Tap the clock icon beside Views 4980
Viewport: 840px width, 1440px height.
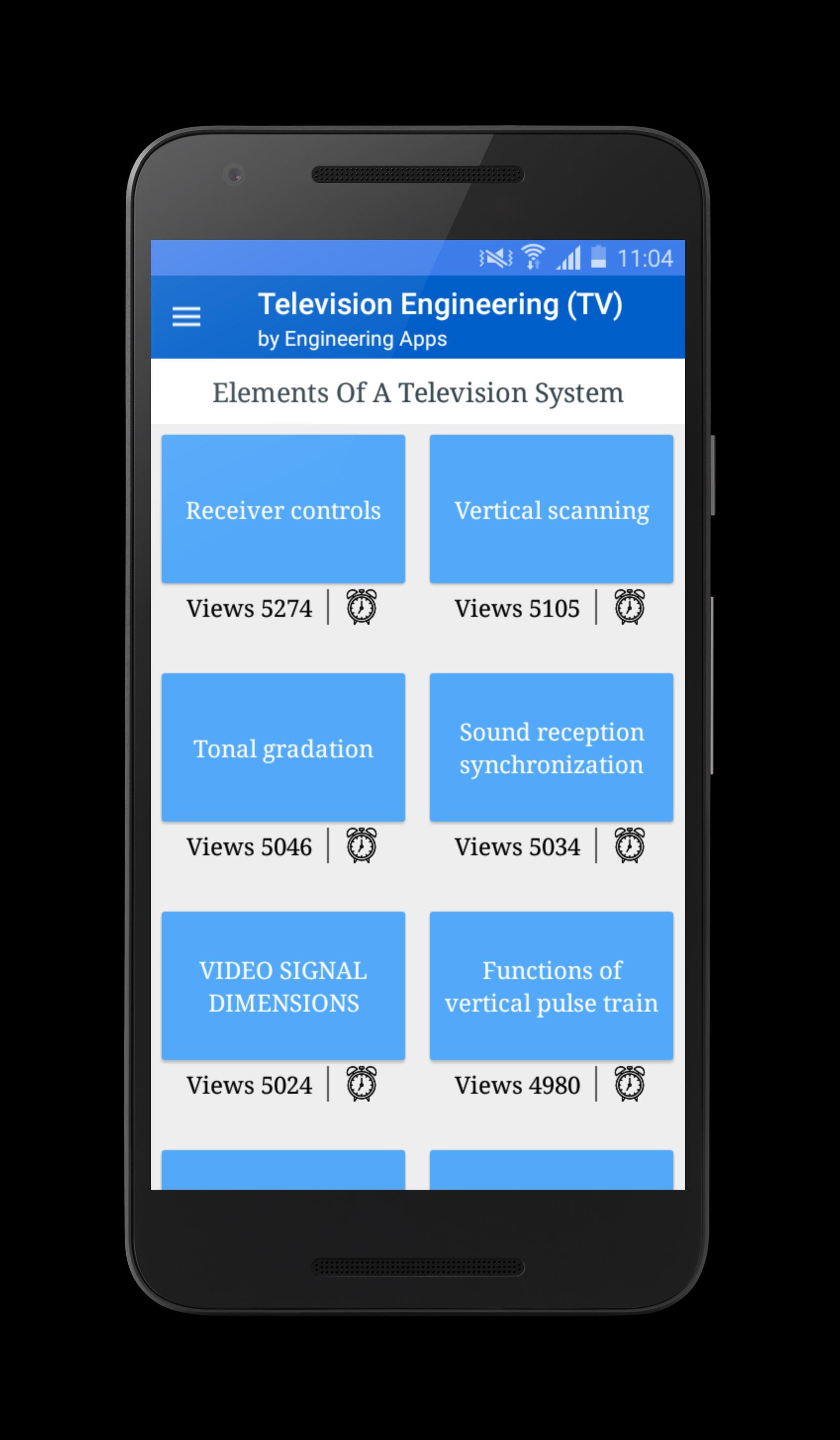click(629, 1083)
